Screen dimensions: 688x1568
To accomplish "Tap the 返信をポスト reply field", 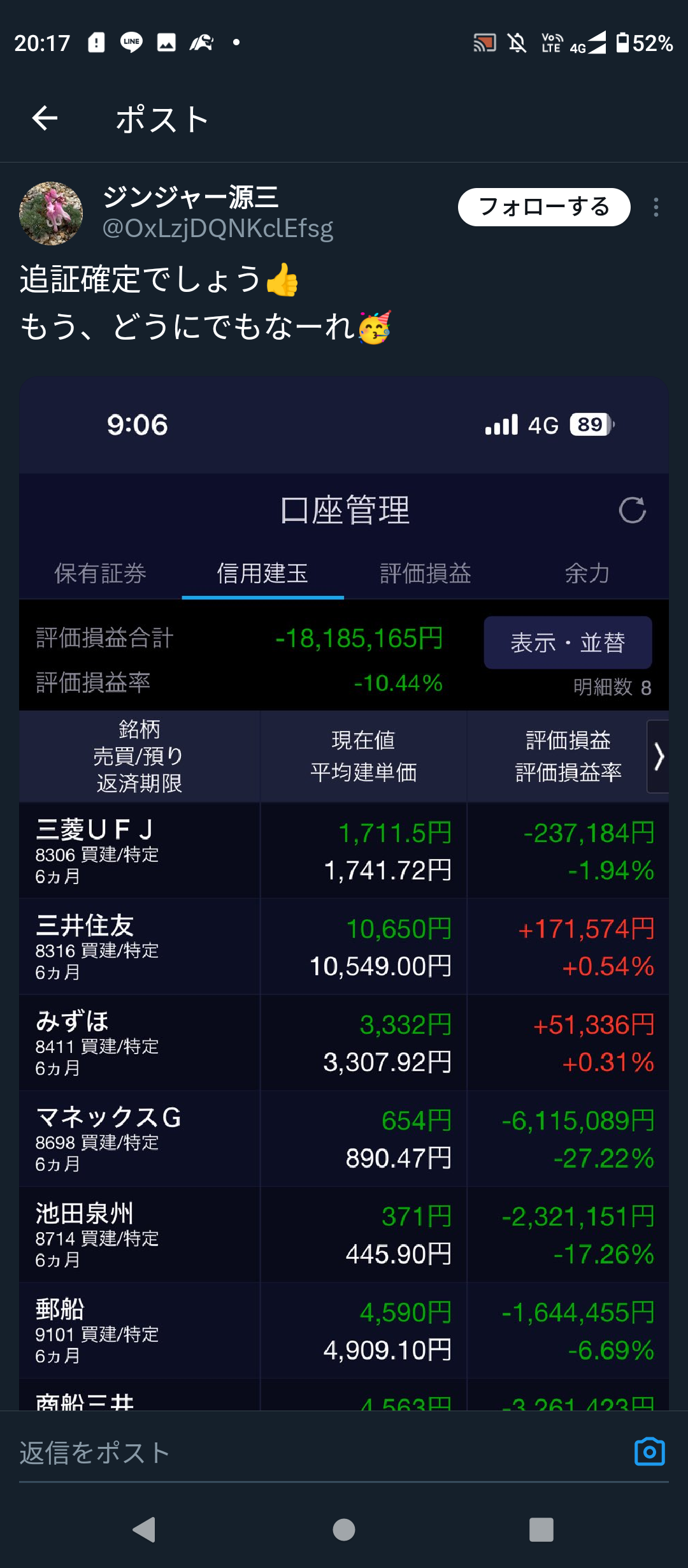I will [x=319, y=1453].
